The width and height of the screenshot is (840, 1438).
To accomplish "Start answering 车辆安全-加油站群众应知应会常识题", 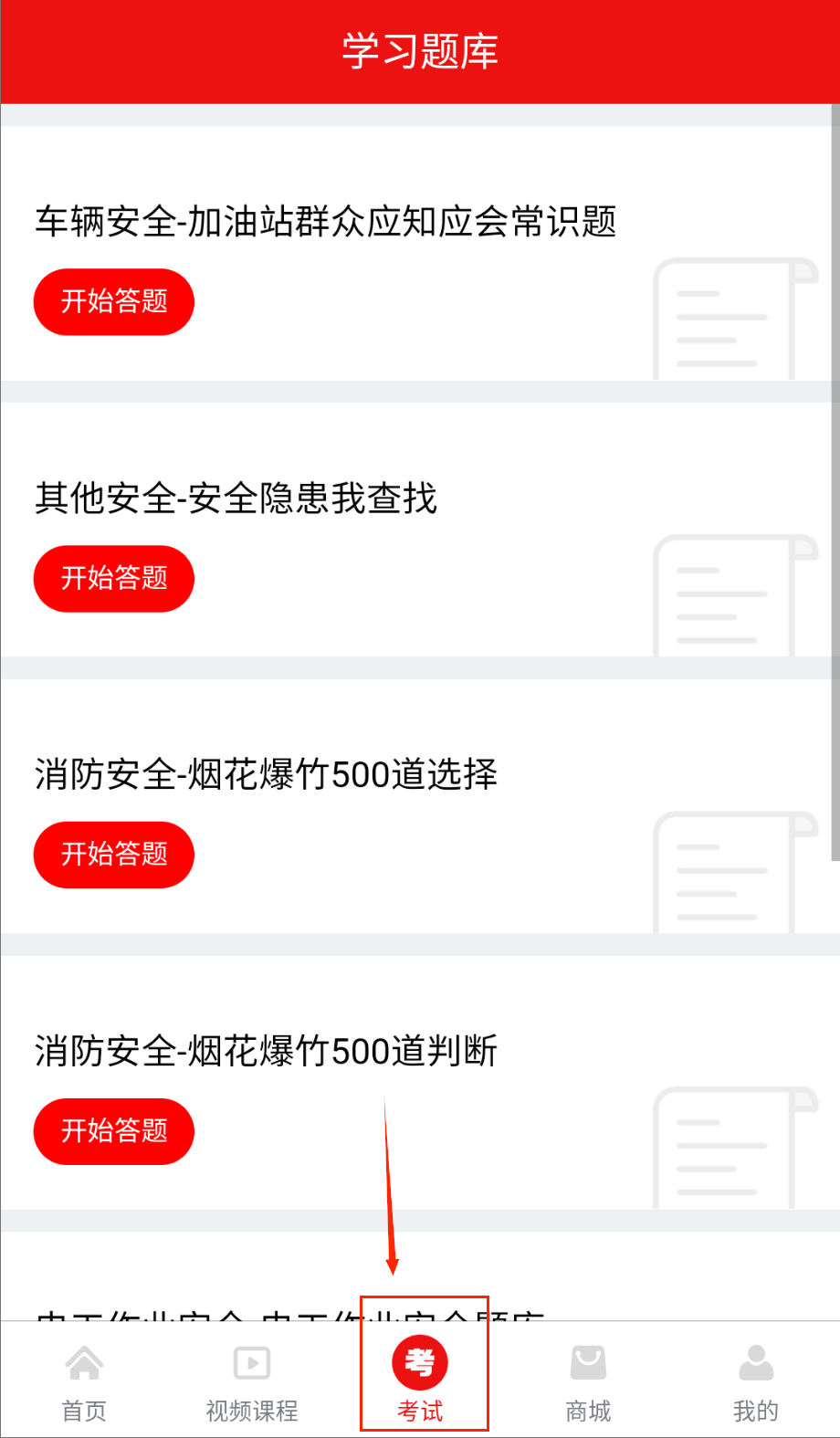I will click(114, 302).
